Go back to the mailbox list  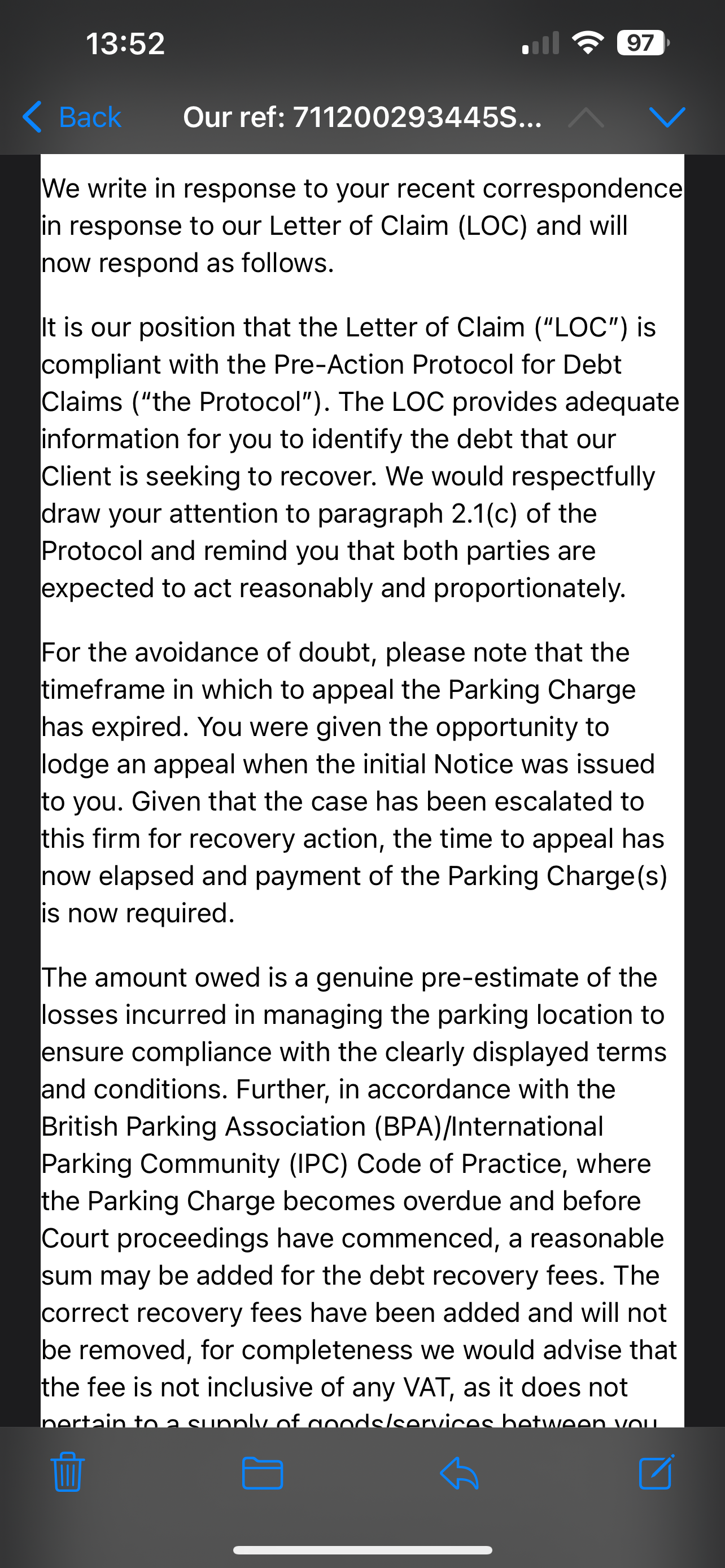pos(72,117)
